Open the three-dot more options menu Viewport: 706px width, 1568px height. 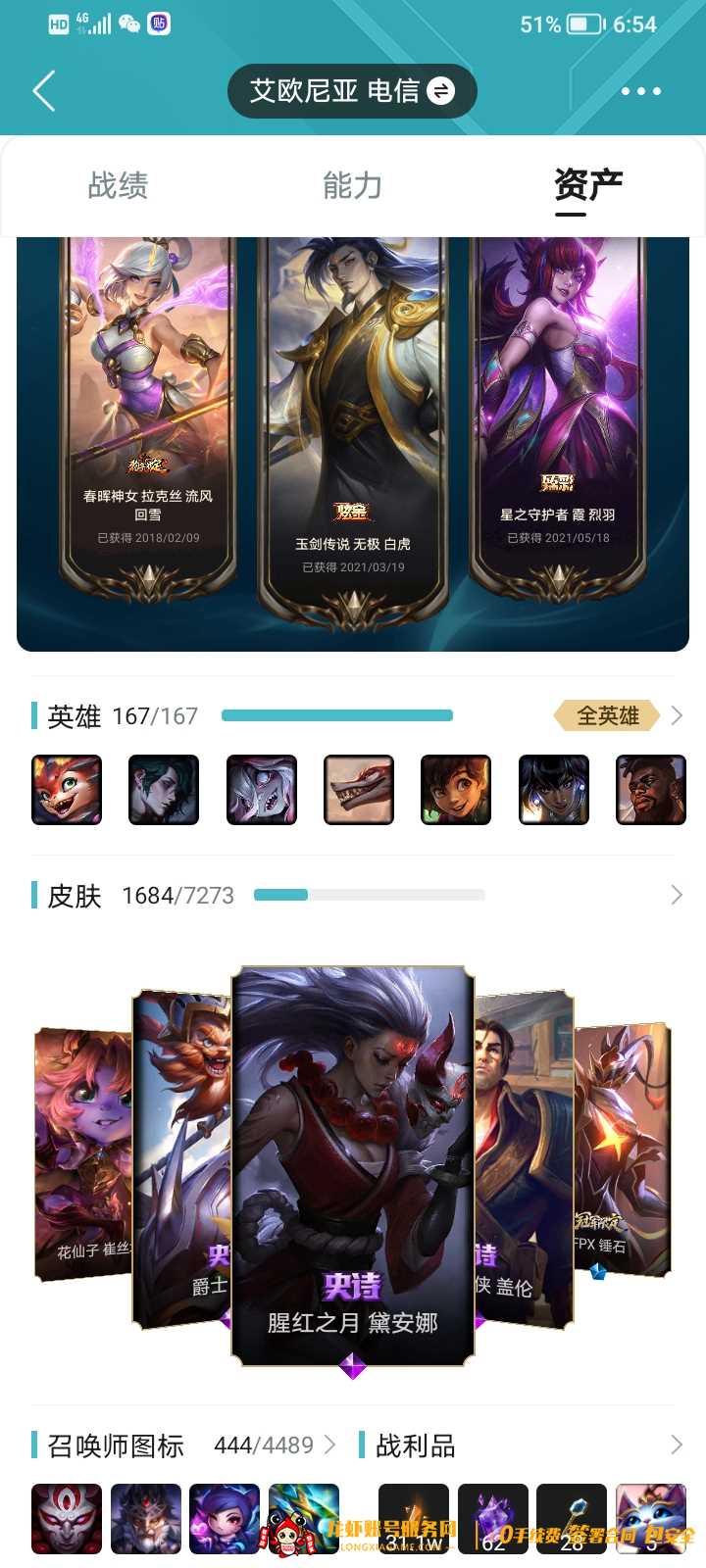click(640, 89)
